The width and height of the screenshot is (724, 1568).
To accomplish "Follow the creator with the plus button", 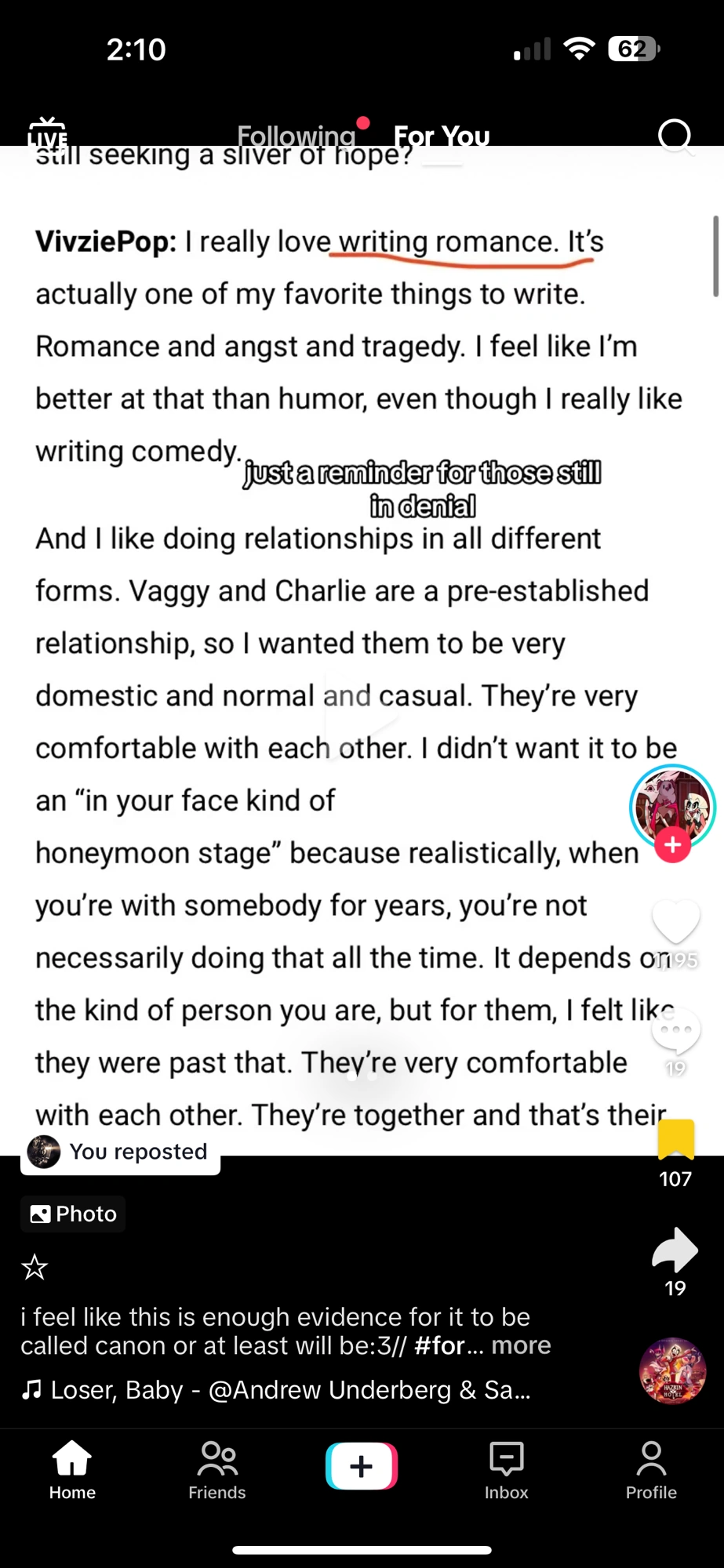I will click(672, 844).
